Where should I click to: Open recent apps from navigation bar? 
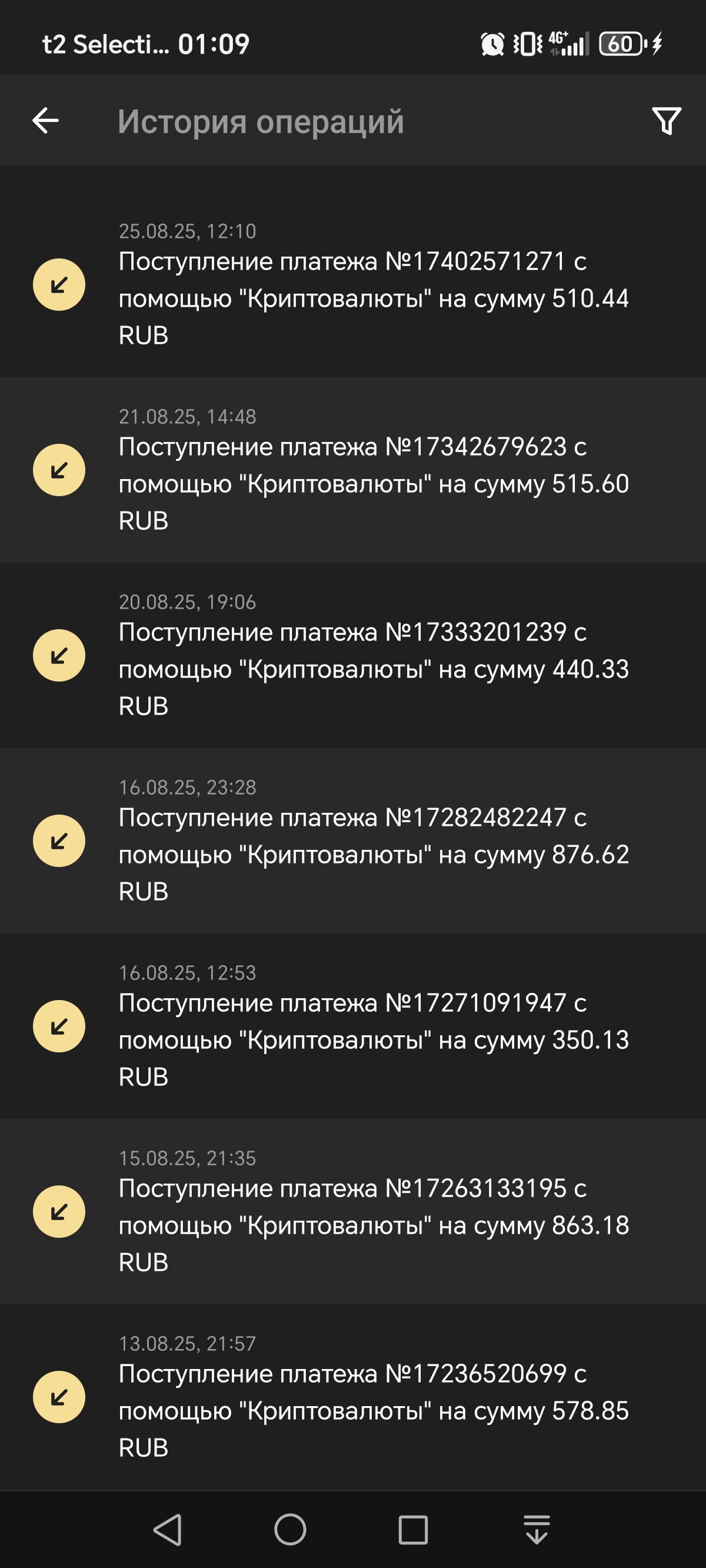click(x=413, y=1530)
